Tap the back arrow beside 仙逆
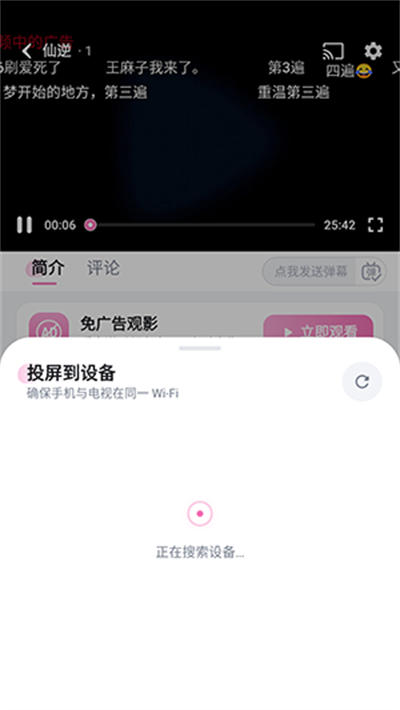This screenshot has height=710, width=400. (x=27, y=51)
